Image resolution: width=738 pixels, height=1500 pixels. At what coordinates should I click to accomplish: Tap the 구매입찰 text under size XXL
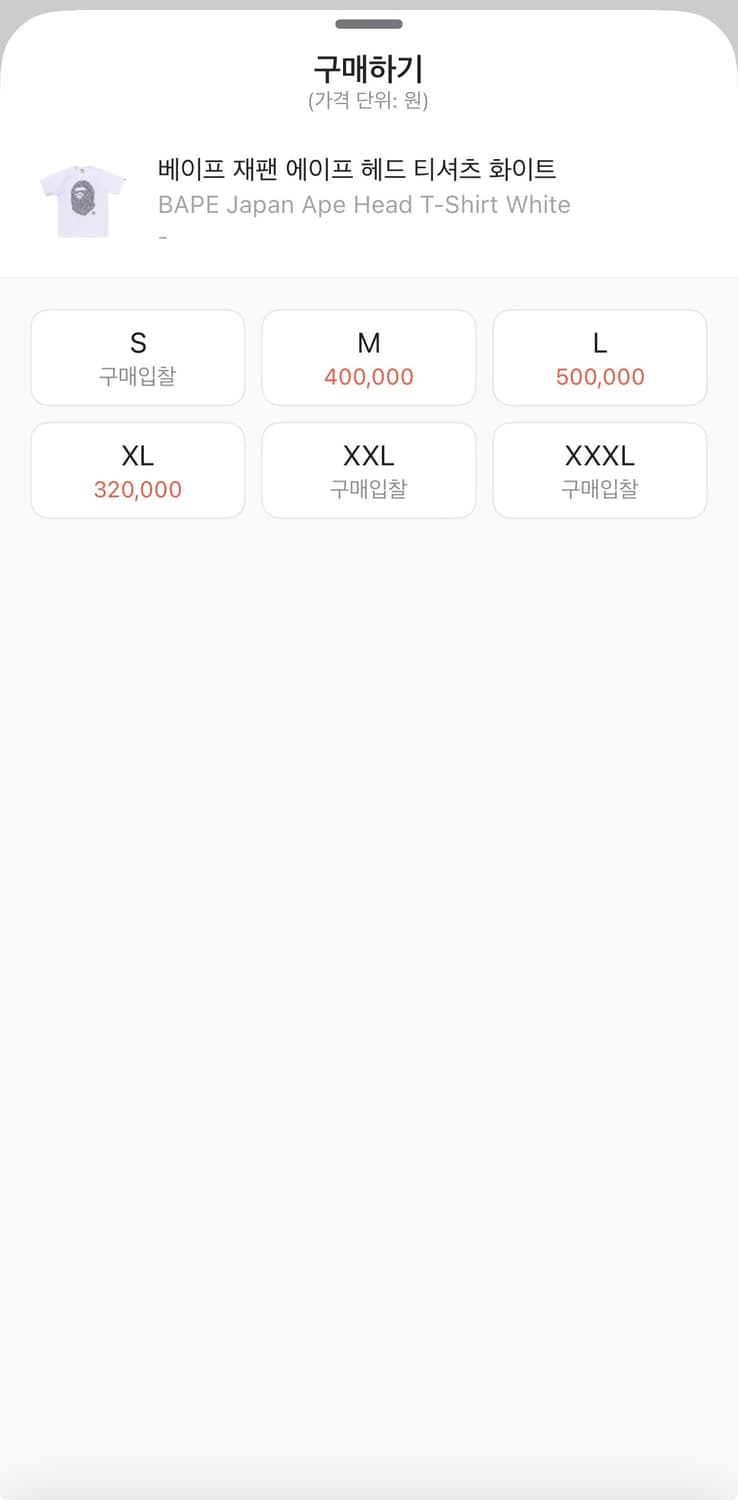368,489
